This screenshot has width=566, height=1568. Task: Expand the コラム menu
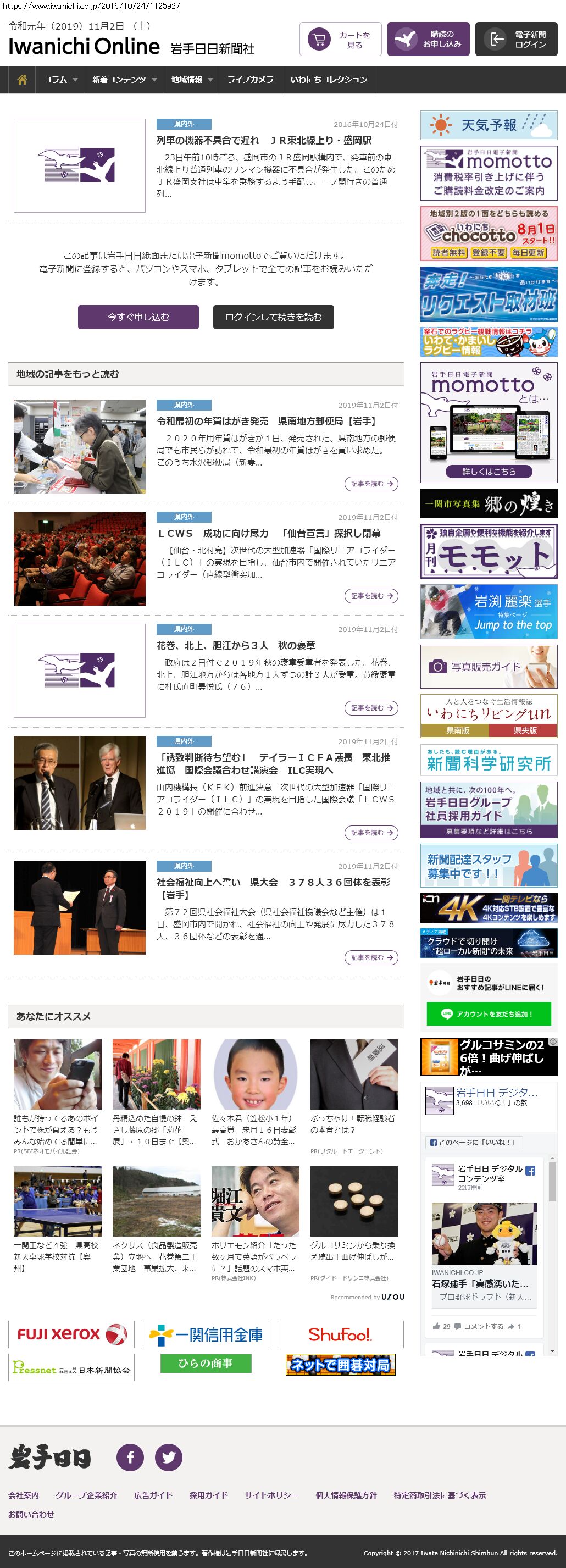[x=60, y=80]
